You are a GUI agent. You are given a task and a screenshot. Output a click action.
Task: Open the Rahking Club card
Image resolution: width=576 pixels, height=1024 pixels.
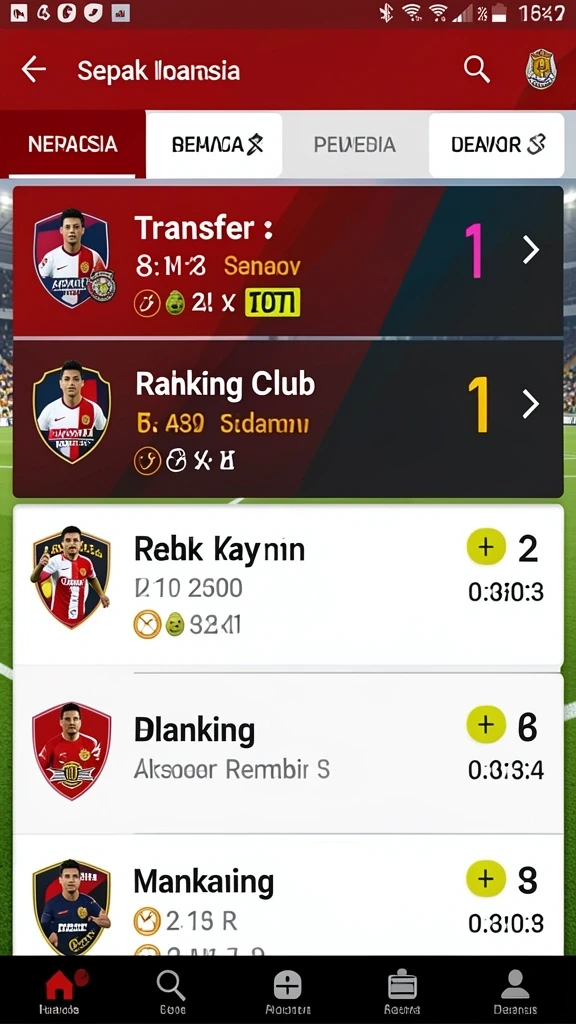[288, 419]
